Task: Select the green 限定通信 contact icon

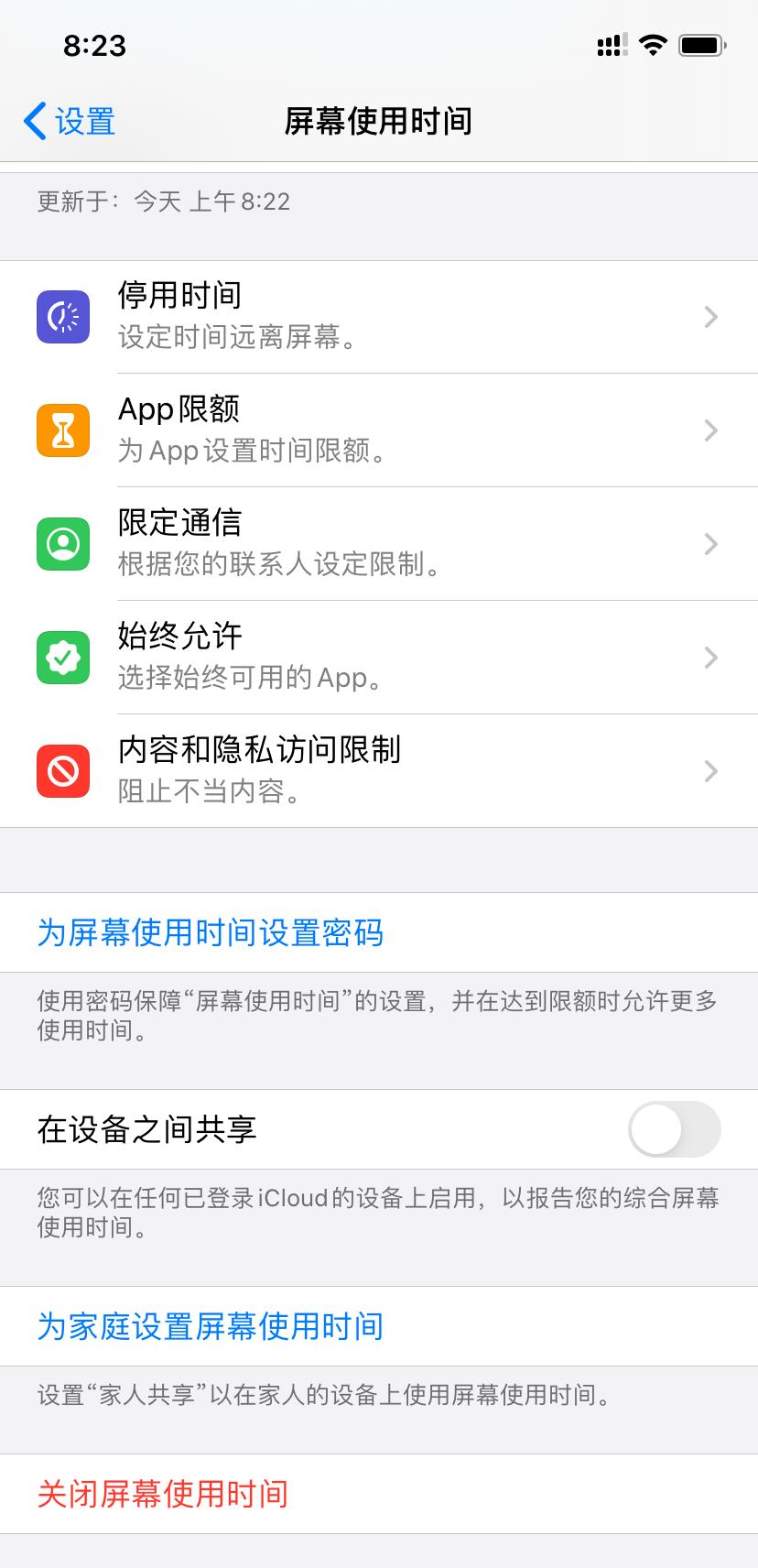Action: point(62,543)
